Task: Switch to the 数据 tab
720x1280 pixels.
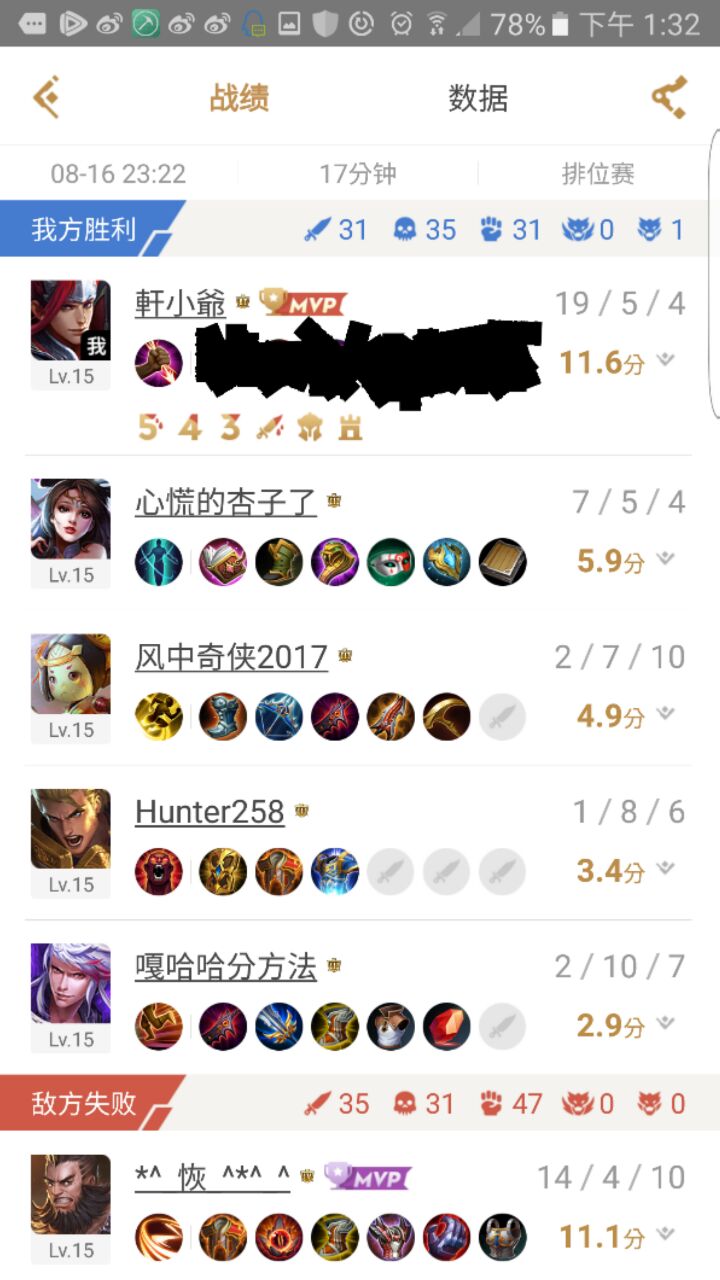Action: pos(478,98)
